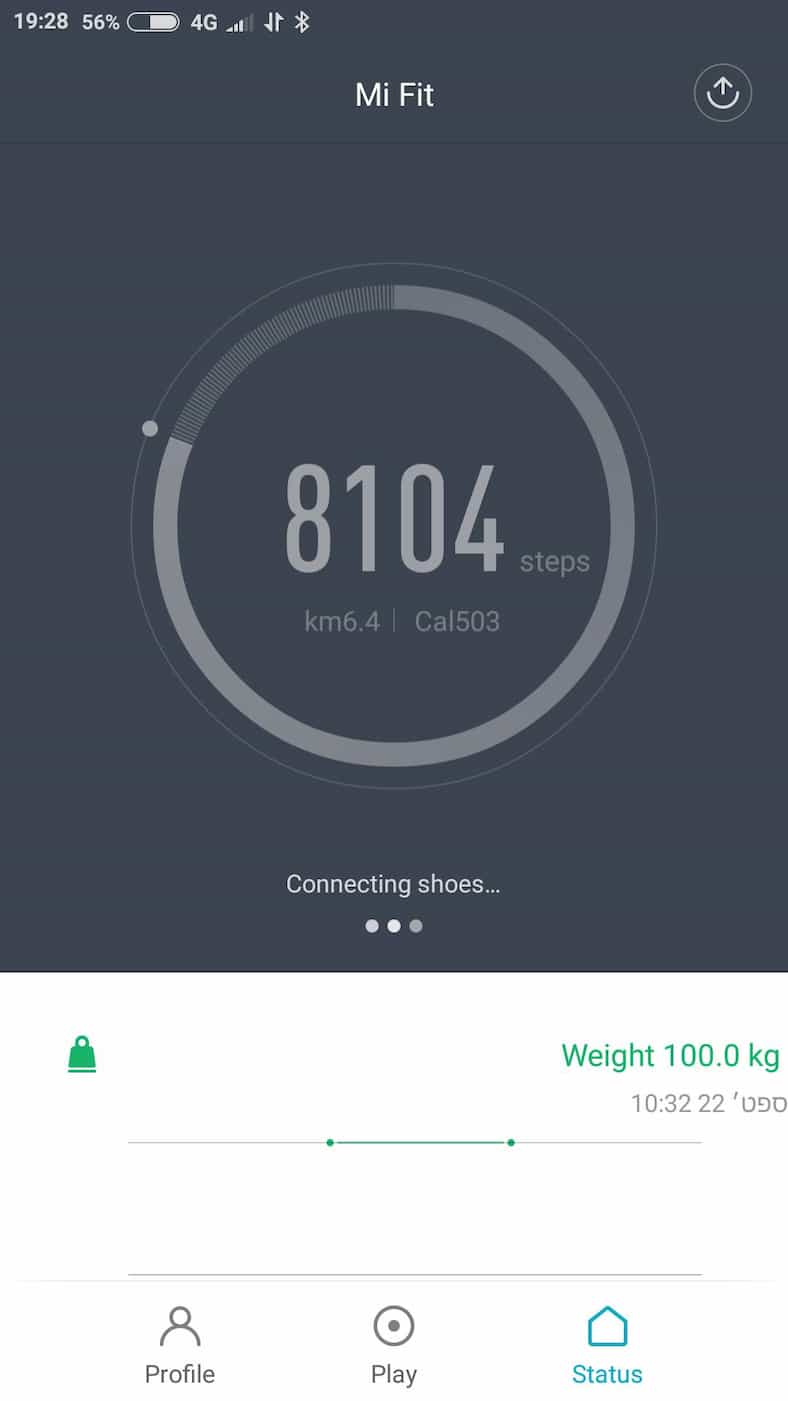Open the Weight 100.0 kg record
The height and width of the screenshot is (1401, 788).
point(669,1056)
